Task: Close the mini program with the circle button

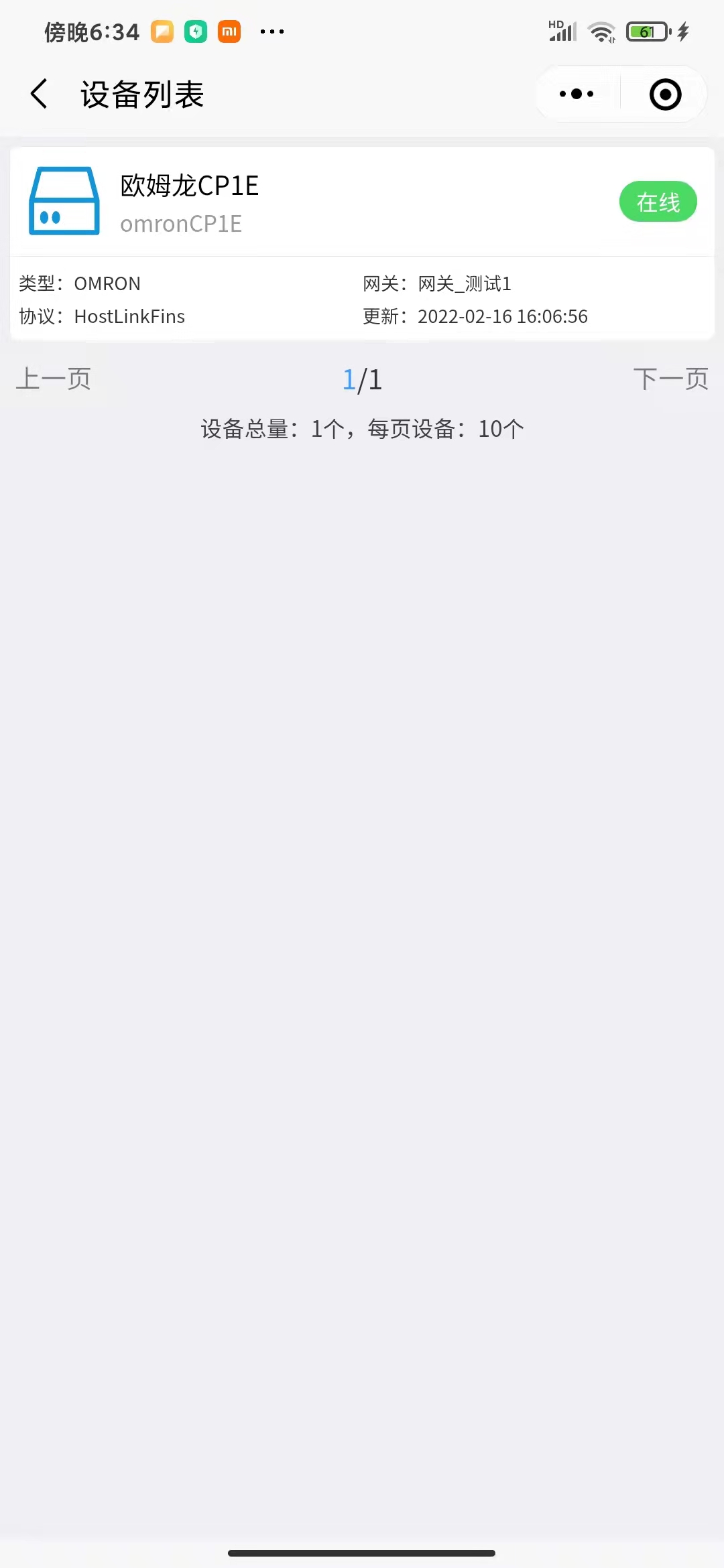Action: point(665,94)
